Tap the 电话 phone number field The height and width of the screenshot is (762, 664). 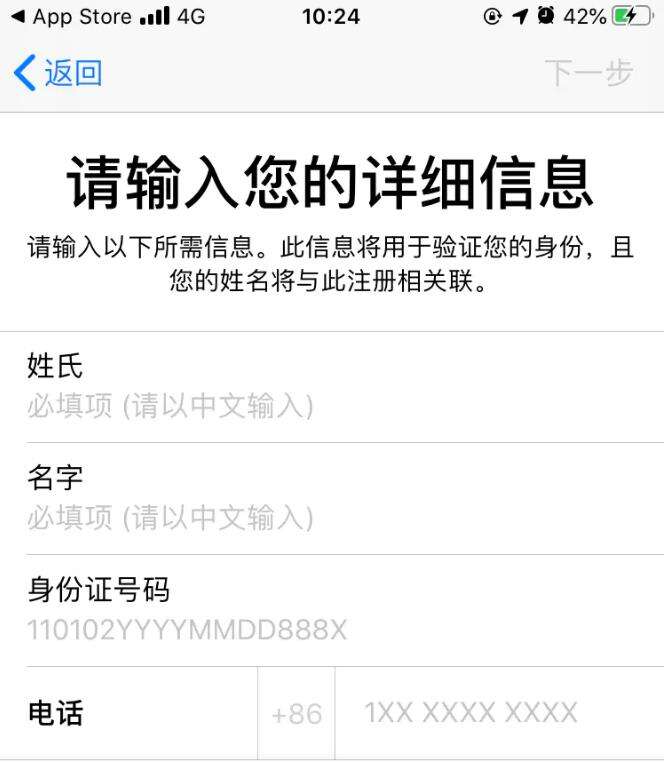point(470,713)
